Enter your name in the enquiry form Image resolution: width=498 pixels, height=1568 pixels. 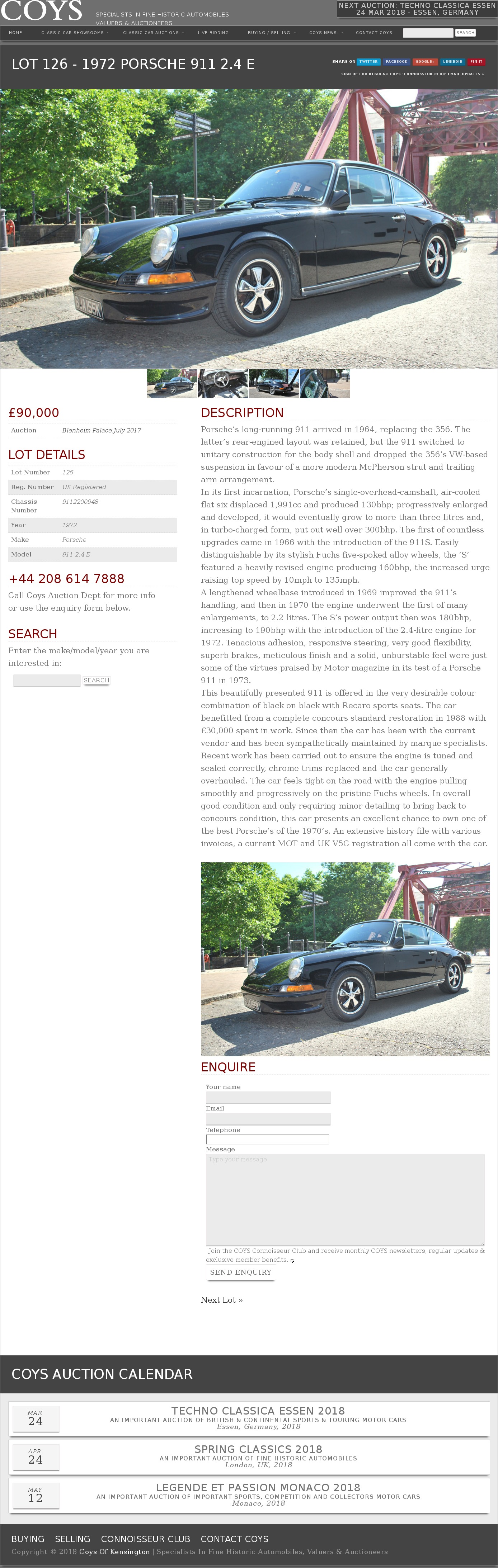coord(268,1097)
